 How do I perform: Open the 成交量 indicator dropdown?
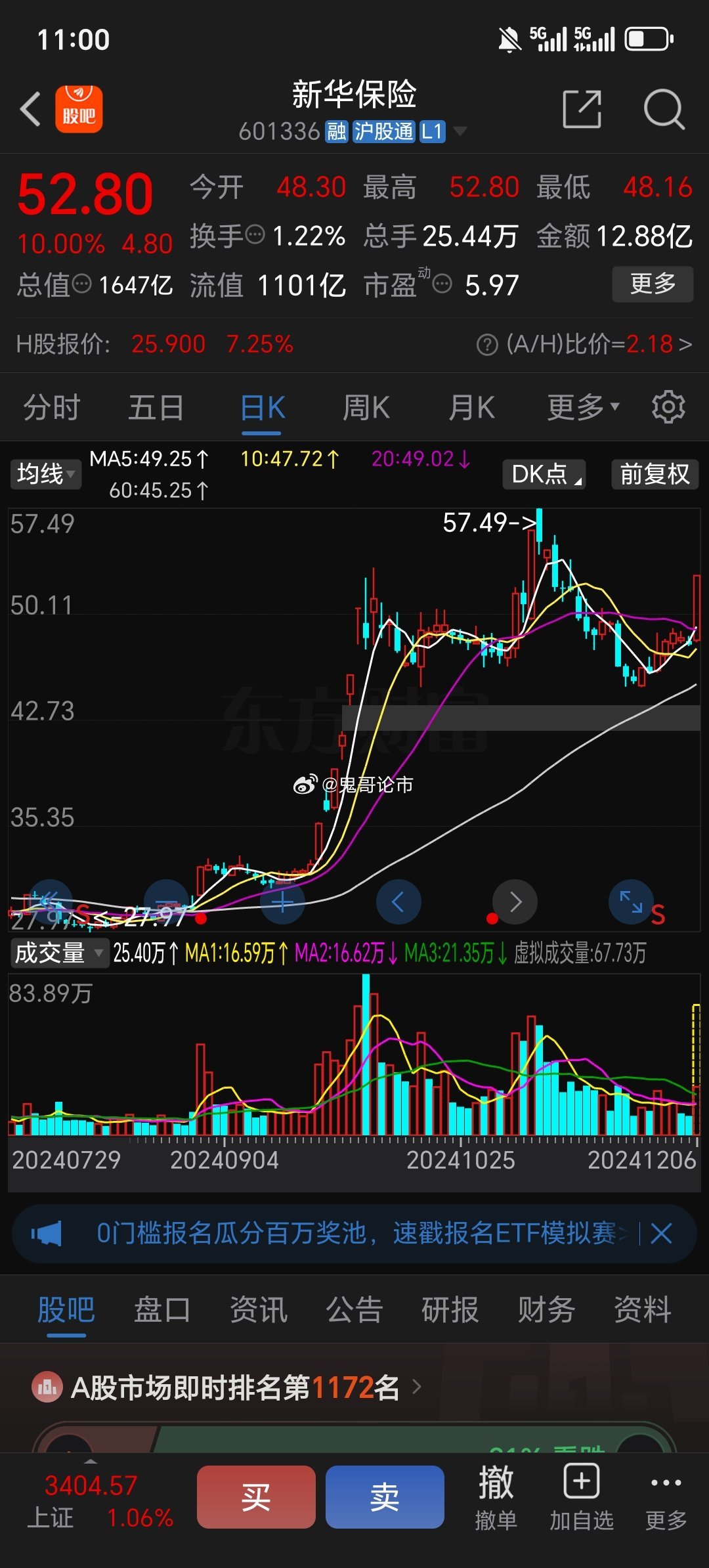(58, 953)
